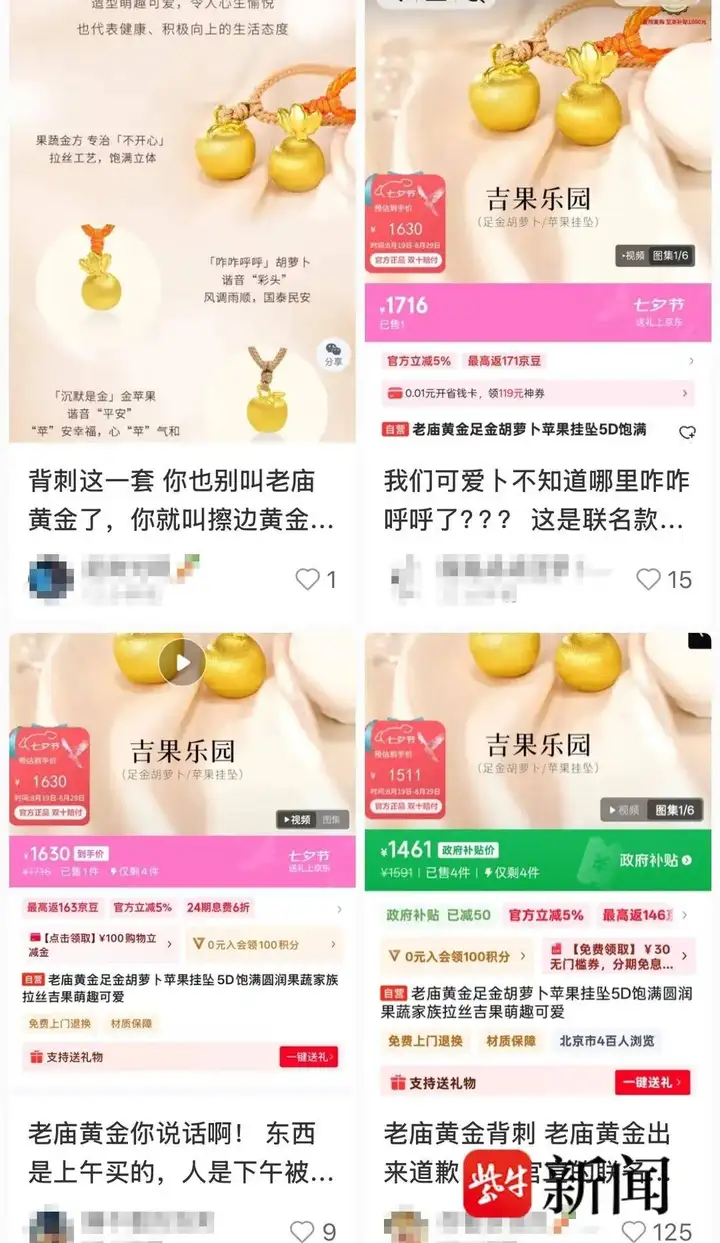This screenshot has height=1243, width=720.
Task: Open the post "背刺这一套 你也别叫老庙黄金了"
Action: click(182, 500)
